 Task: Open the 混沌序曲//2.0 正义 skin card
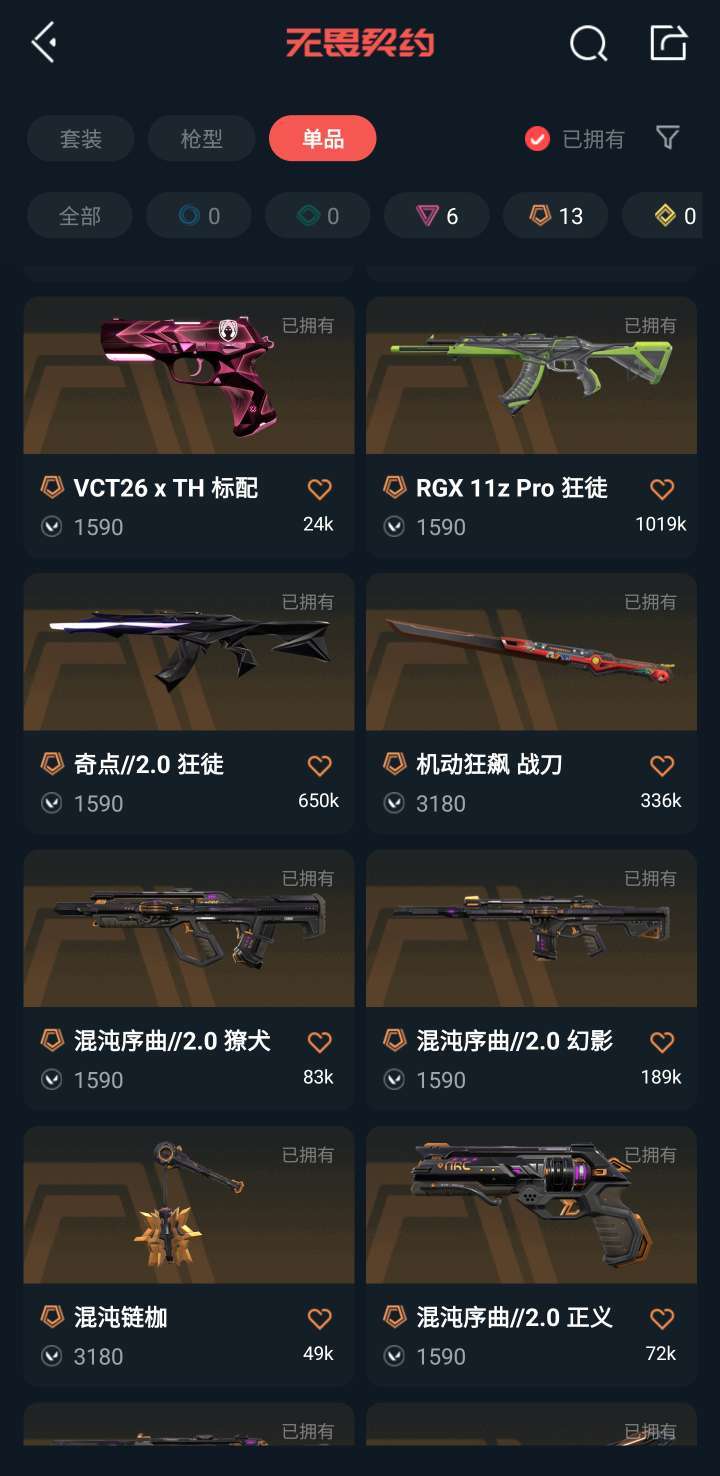pos(531,1230)
